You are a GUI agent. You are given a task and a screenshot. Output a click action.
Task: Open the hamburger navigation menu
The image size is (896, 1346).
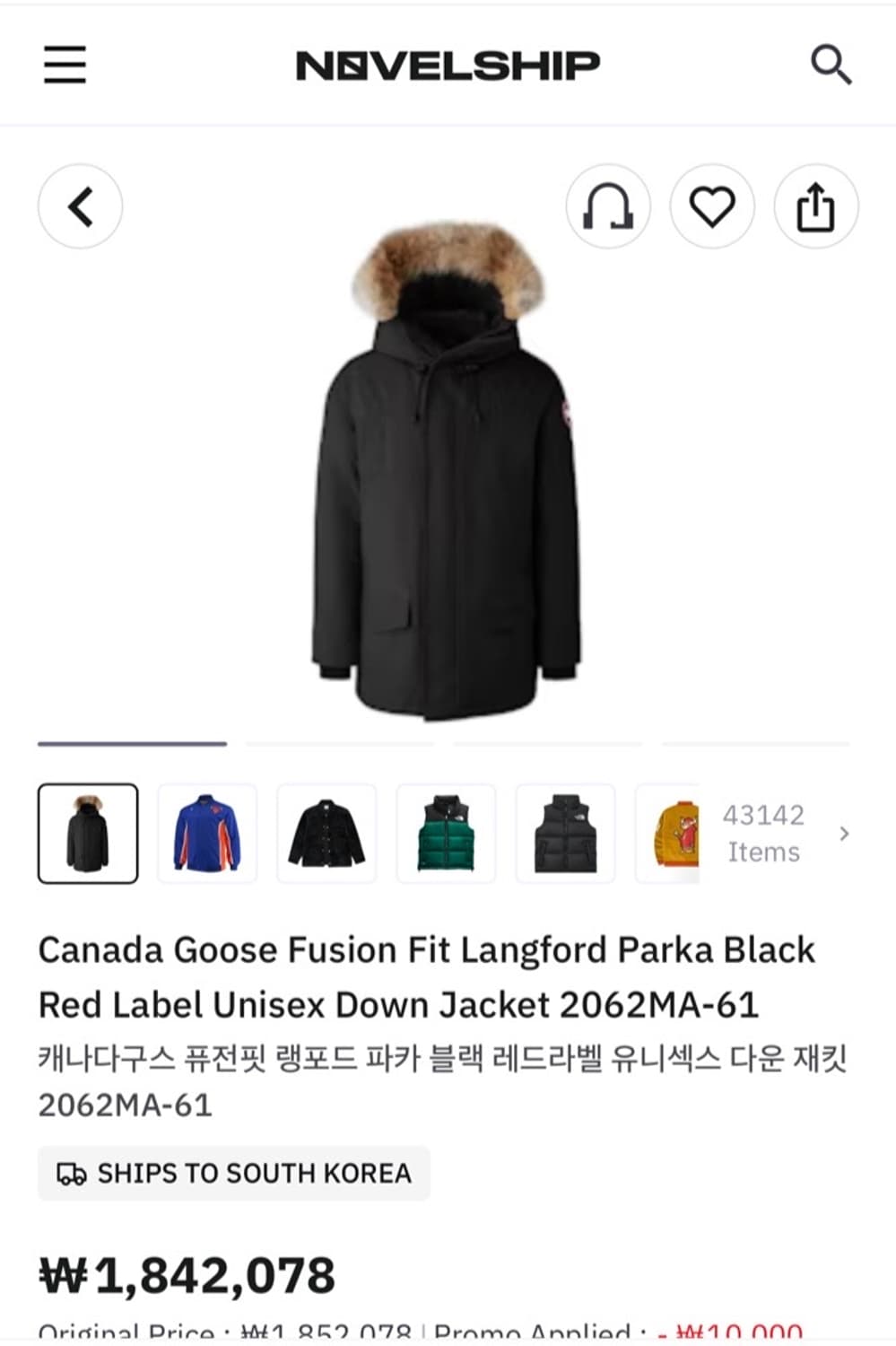[x=64, y=64]
